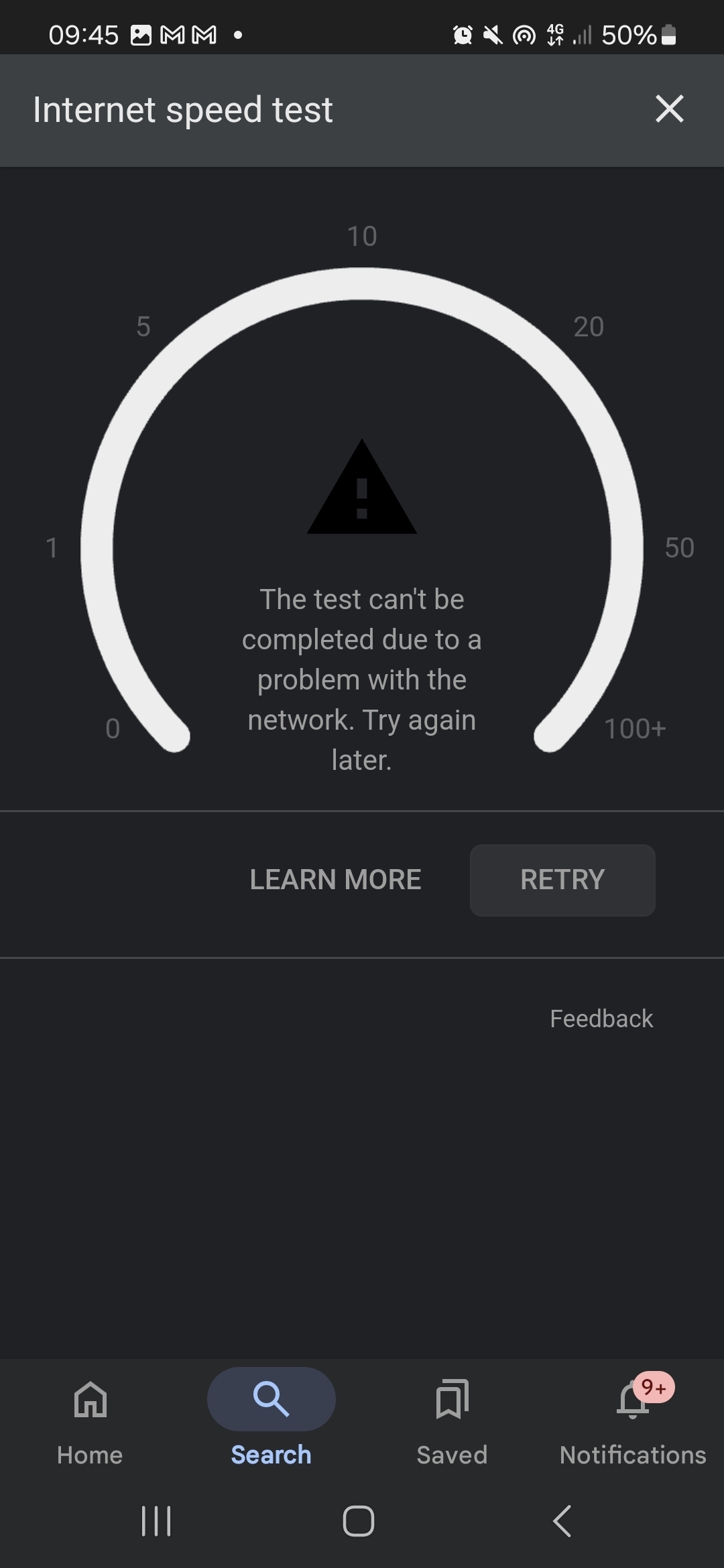
Task: Go to the Home tab
Action: coord(90,1417)
